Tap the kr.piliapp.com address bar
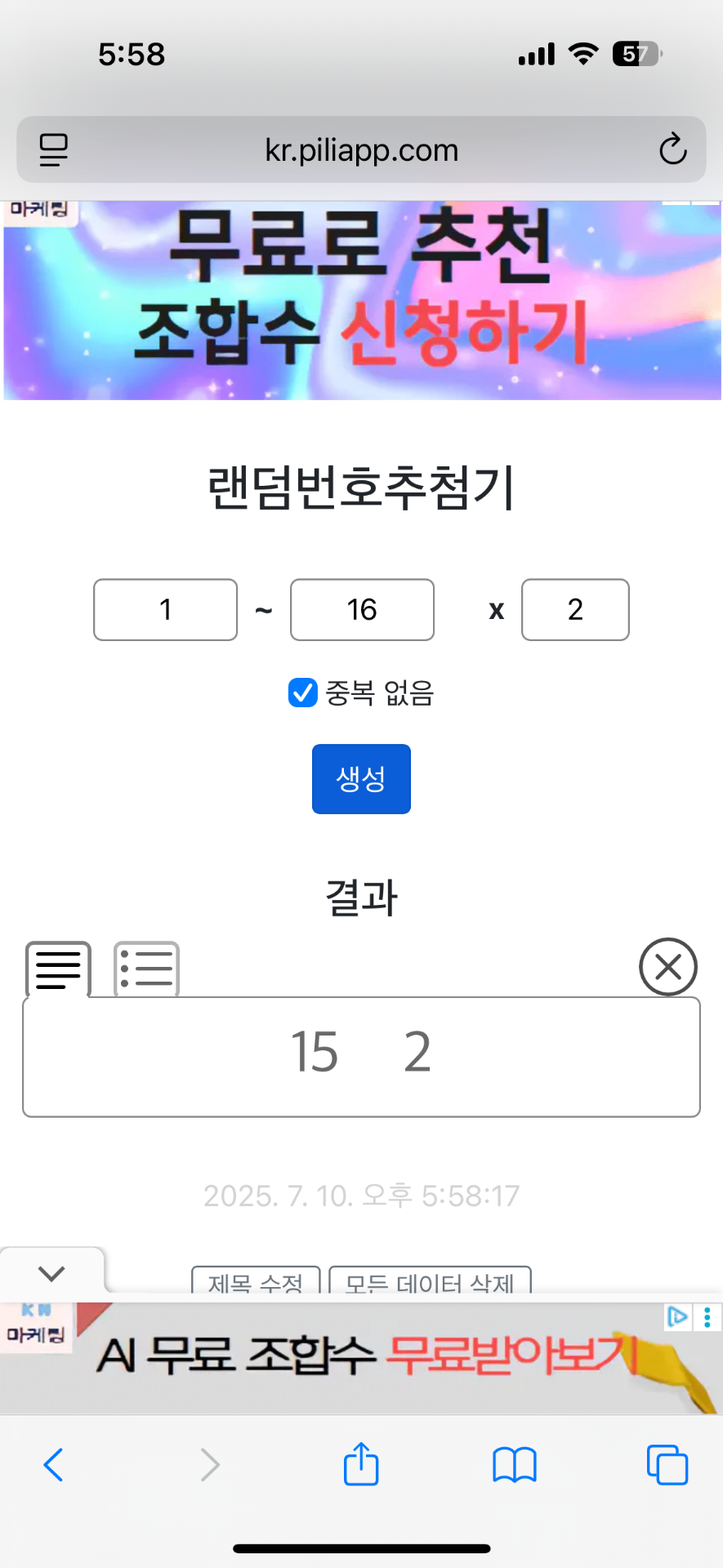Image resolution: width=723 pixels, height=1568 pixels. (361, 150)
